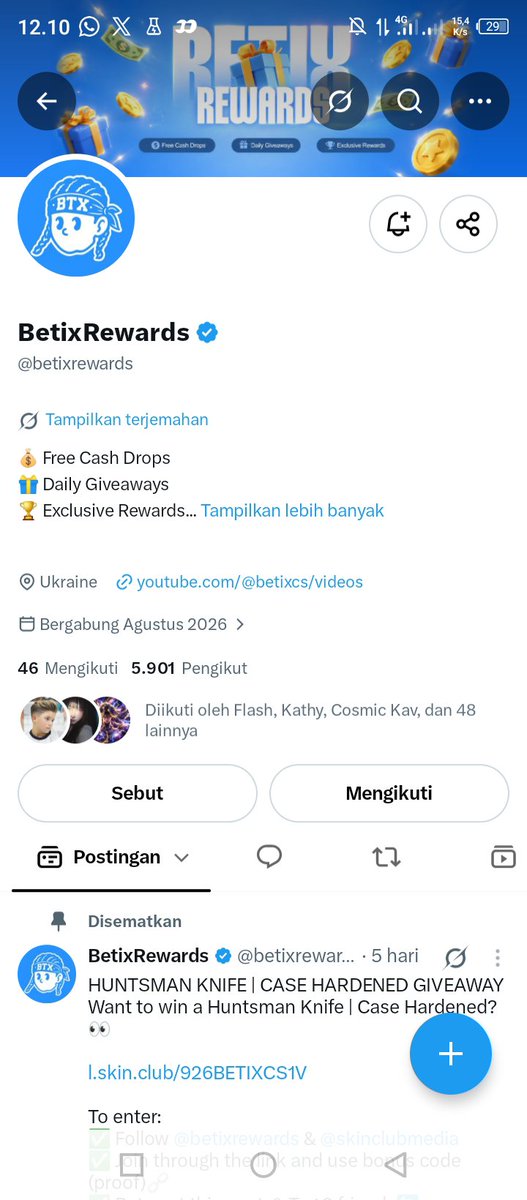
Task: Open the l.skin.club/926BETIXCS1V link
Action: [197, 1073]
